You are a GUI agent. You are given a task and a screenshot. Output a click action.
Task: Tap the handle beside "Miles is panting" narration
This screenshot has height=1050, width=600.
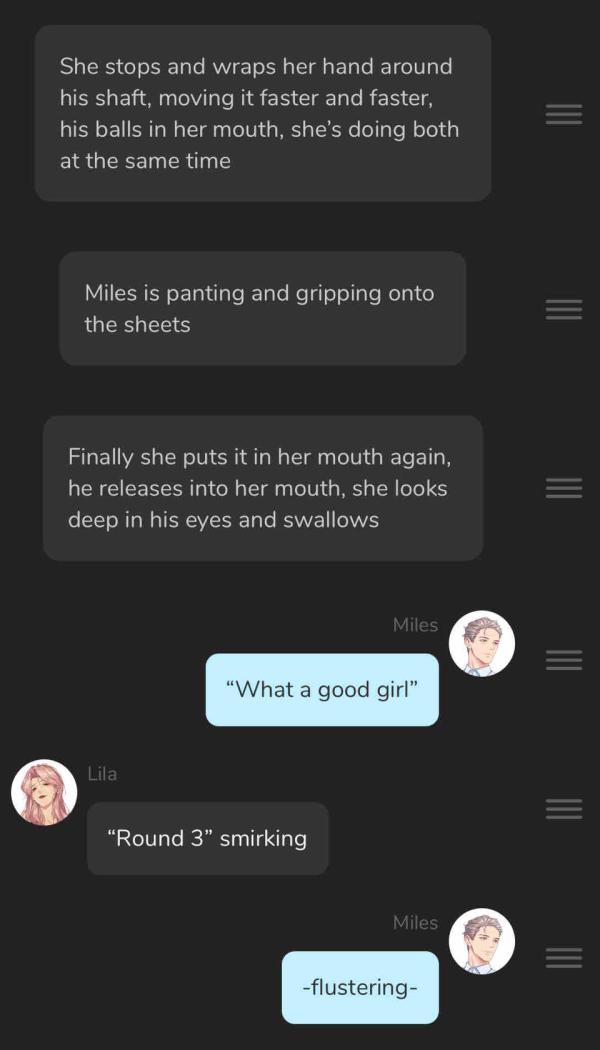(563, 309)
